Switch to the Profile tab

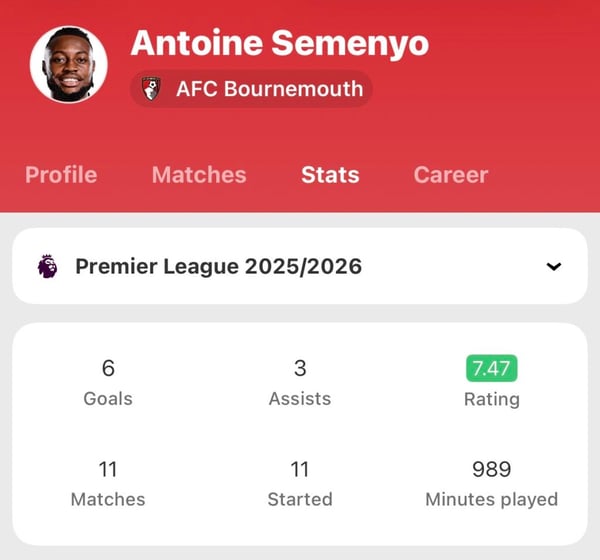(61, 175)
